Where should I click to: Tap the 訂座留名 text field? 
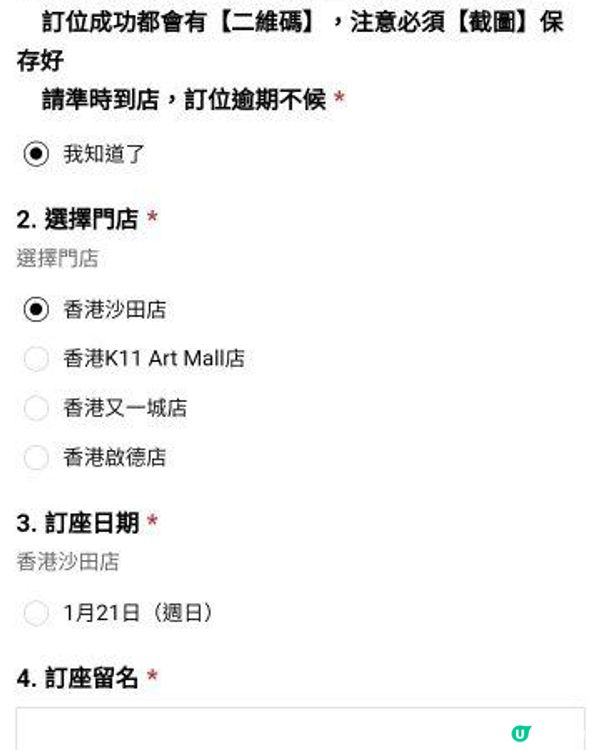coord(300,730)
